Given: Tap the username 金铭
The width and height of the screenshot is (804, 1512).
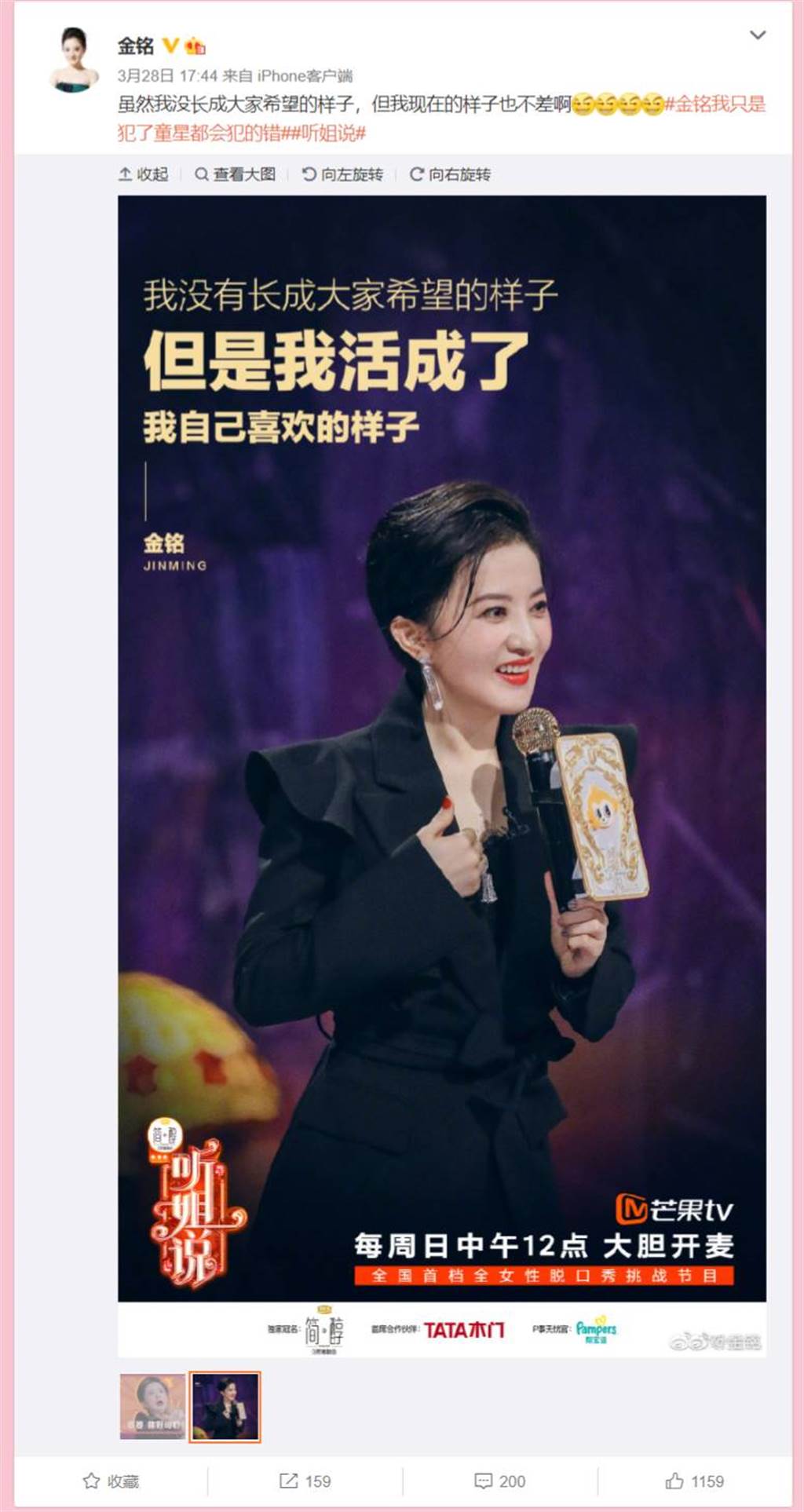Looking at the screenshot, I should pos(135,46).
